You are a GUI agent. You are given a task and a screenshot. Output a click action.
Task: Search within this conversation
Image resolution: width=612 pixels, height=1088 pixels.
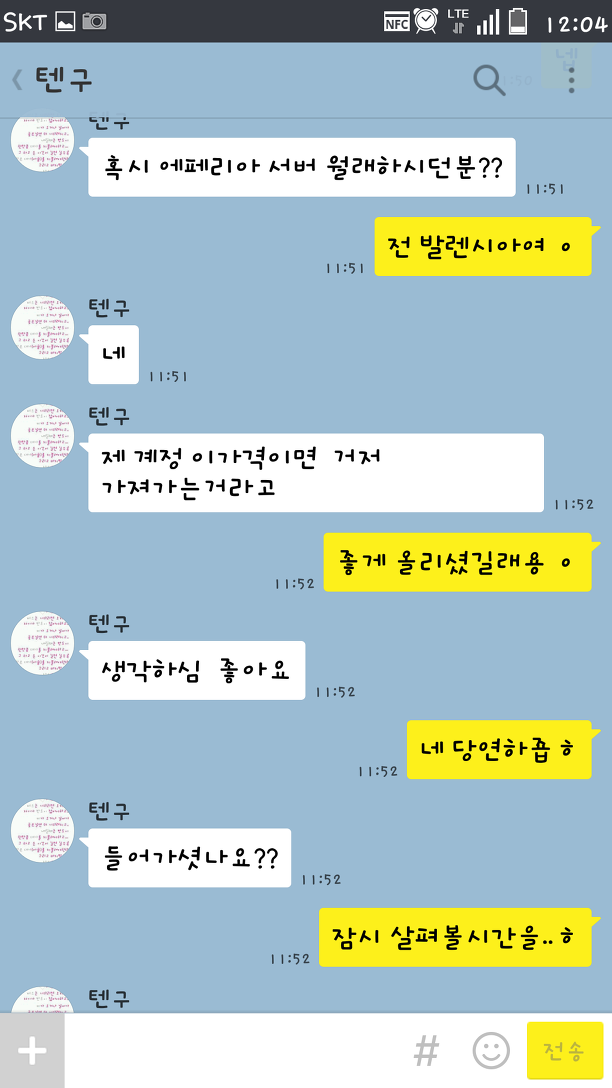click(489, 80)
